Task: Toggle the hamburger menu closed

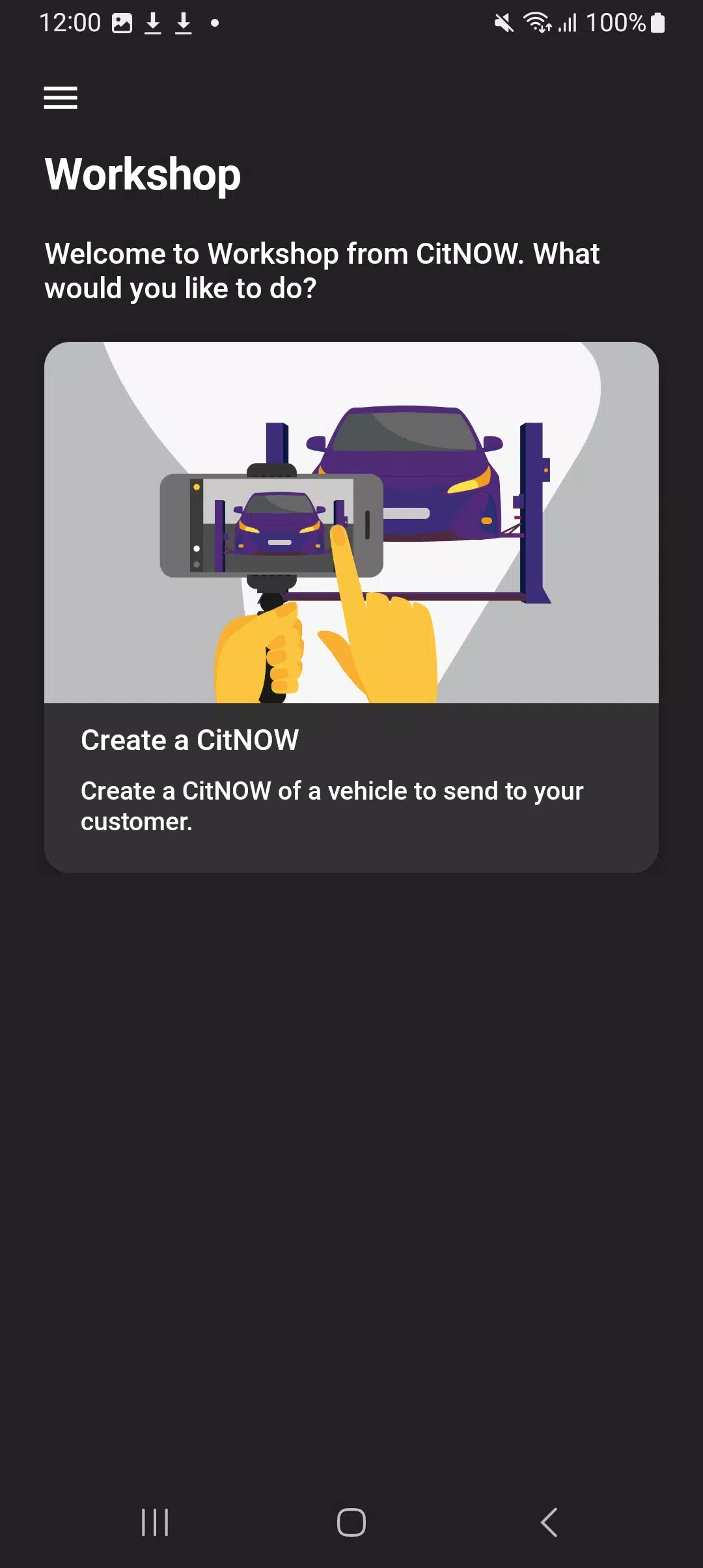Action: click(x=61, y=98)
